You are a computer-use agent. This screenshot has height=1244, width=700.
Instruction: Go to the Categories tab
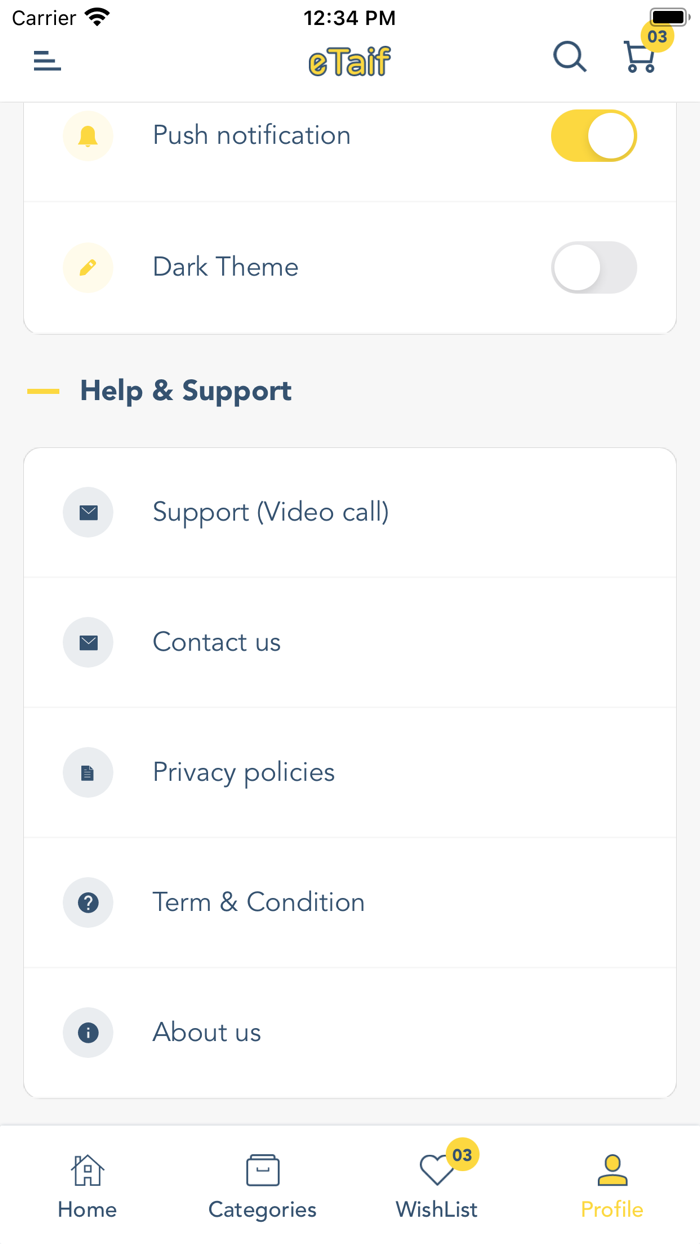click(262, 1186)
